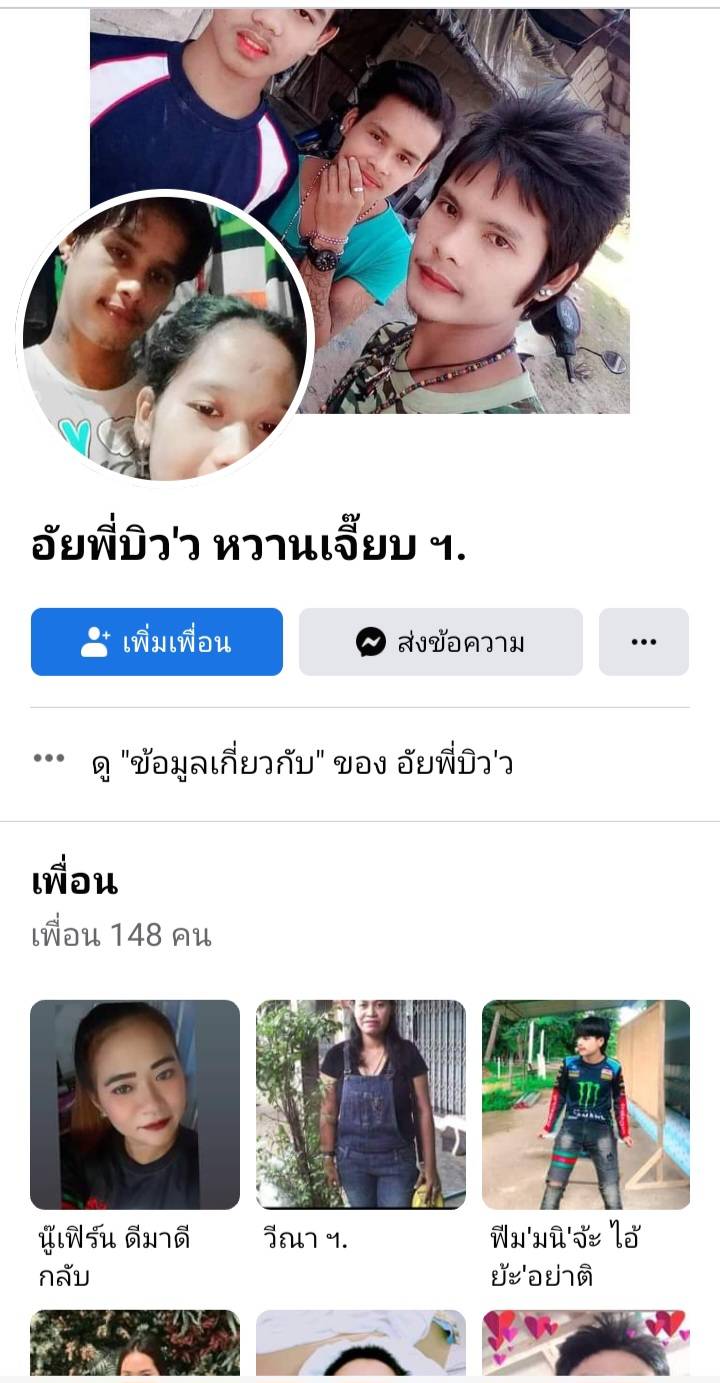
Task: Open the three-dot more options button
Action: point(643,642)
